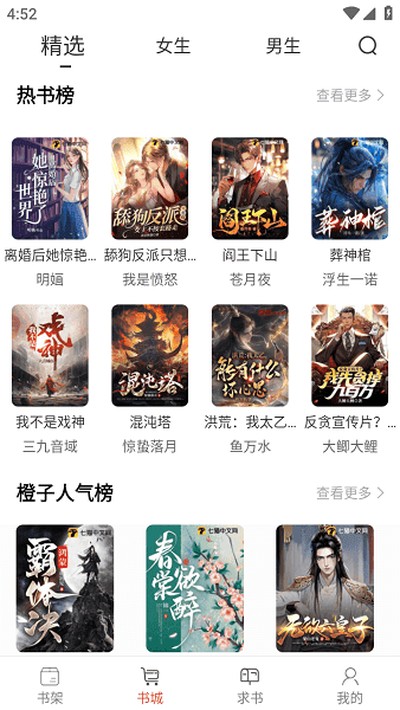Open the 求书 bottom tab

coord(250,685)
